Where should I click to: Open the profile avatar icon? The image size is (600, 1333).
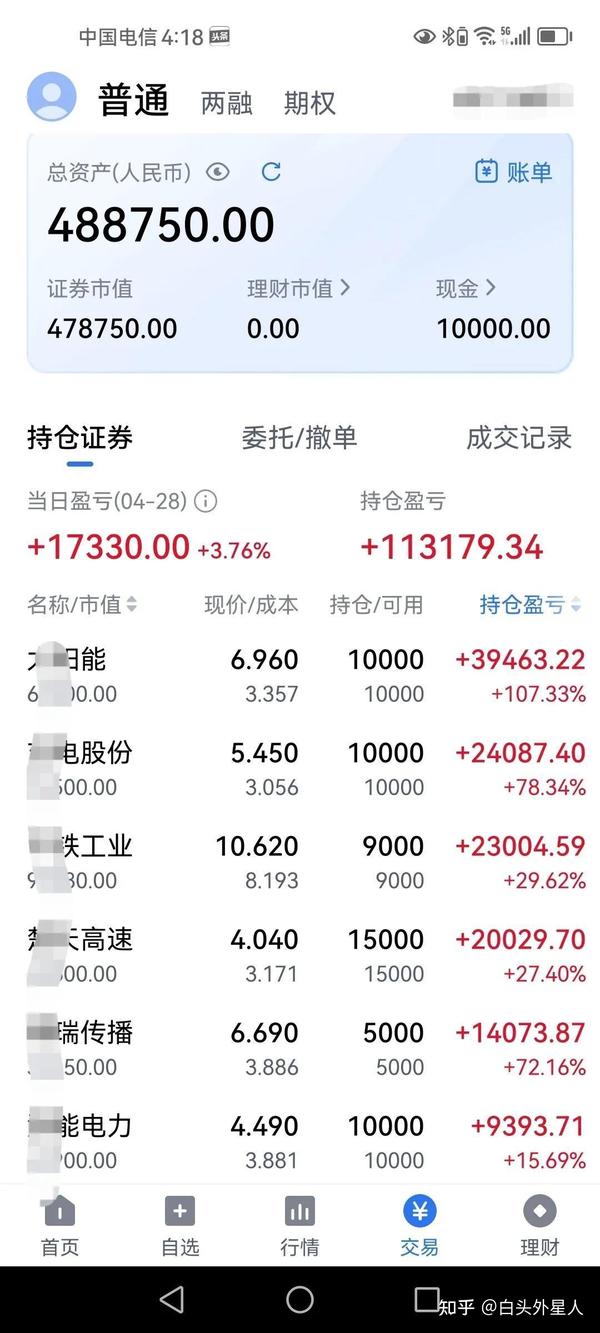click(x=52, y=97)
